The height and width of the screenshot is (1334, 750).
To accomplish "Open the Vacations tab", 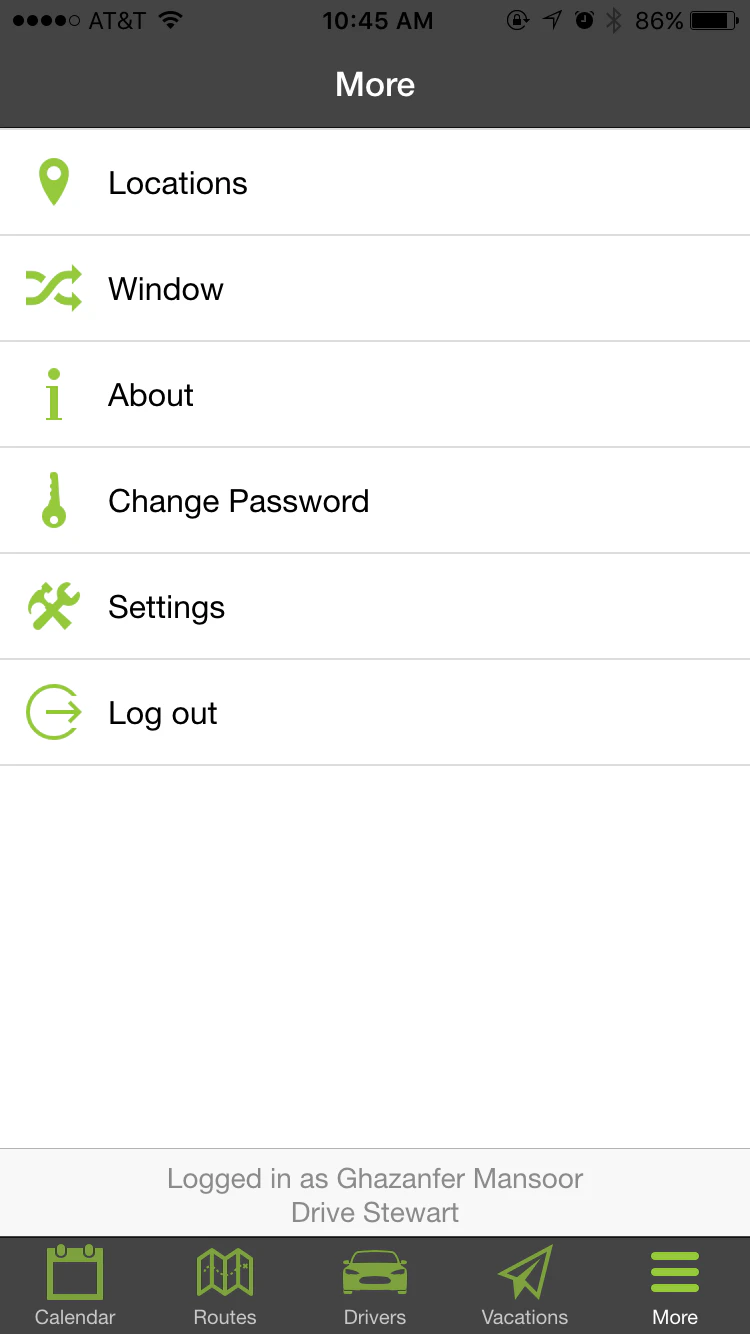I will (524, 1285).
